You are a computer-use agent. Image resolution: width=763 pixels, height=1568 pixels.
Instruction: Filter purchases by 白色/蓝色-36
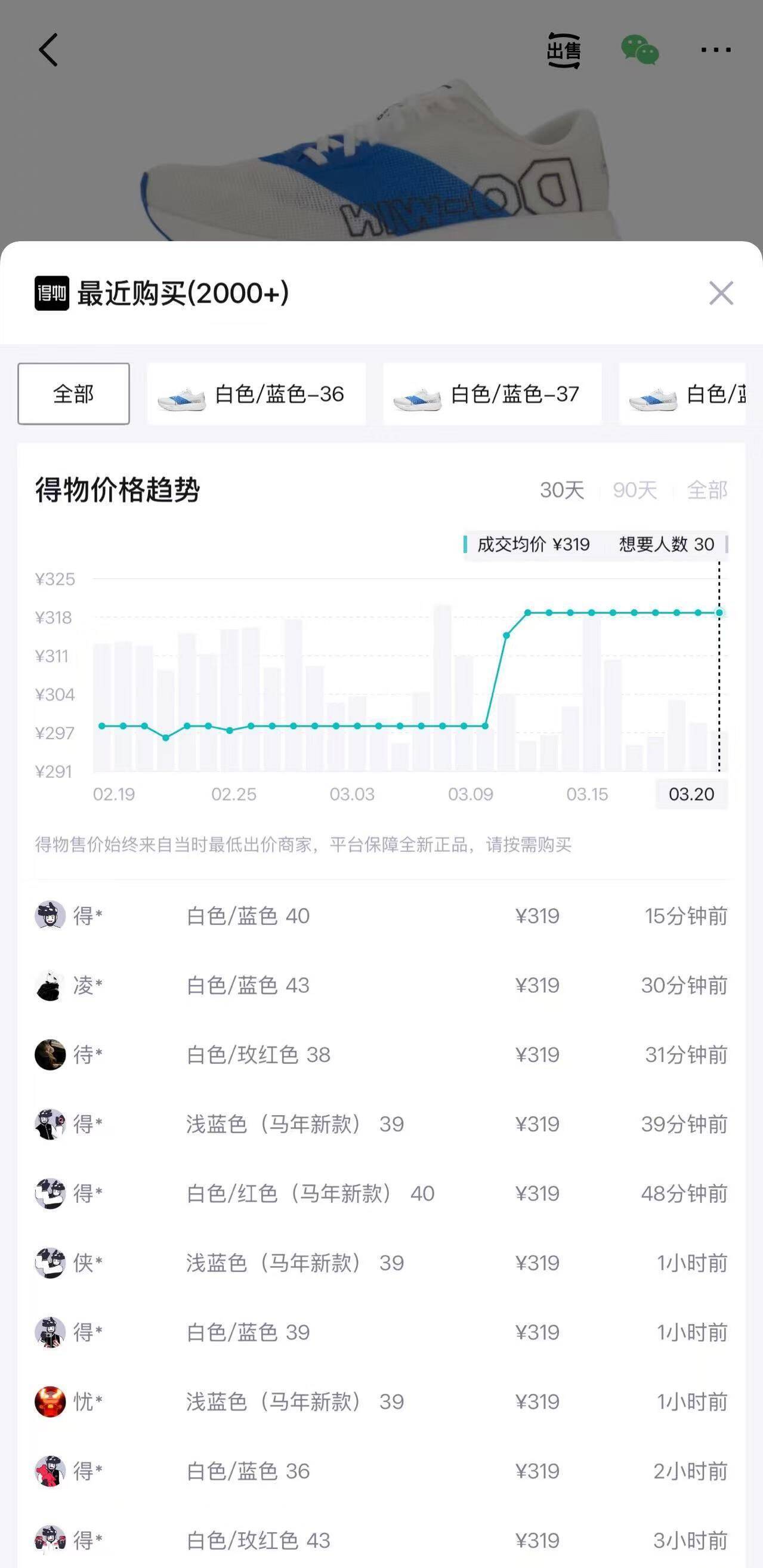(256, 394)
